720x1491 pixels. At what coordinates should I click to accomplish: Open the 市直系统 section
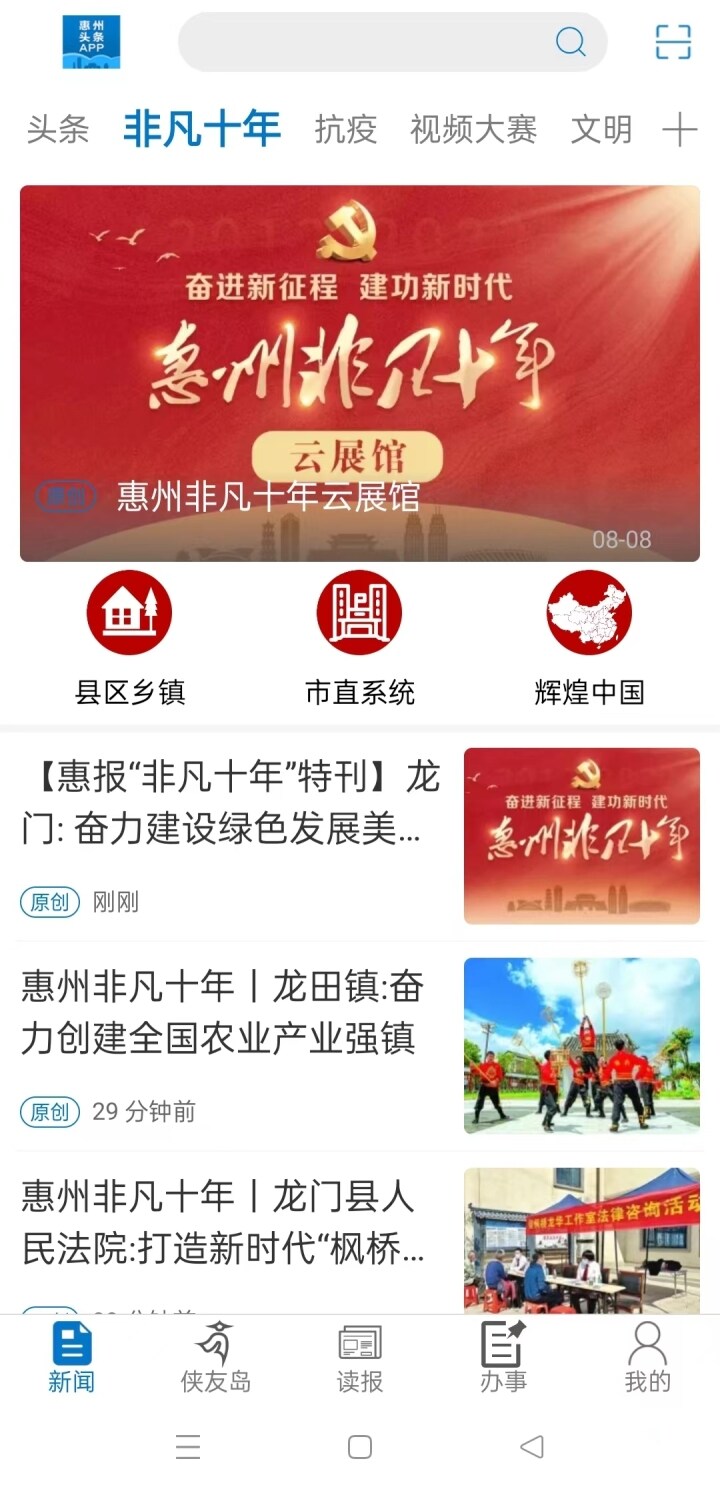coord(360,638)
